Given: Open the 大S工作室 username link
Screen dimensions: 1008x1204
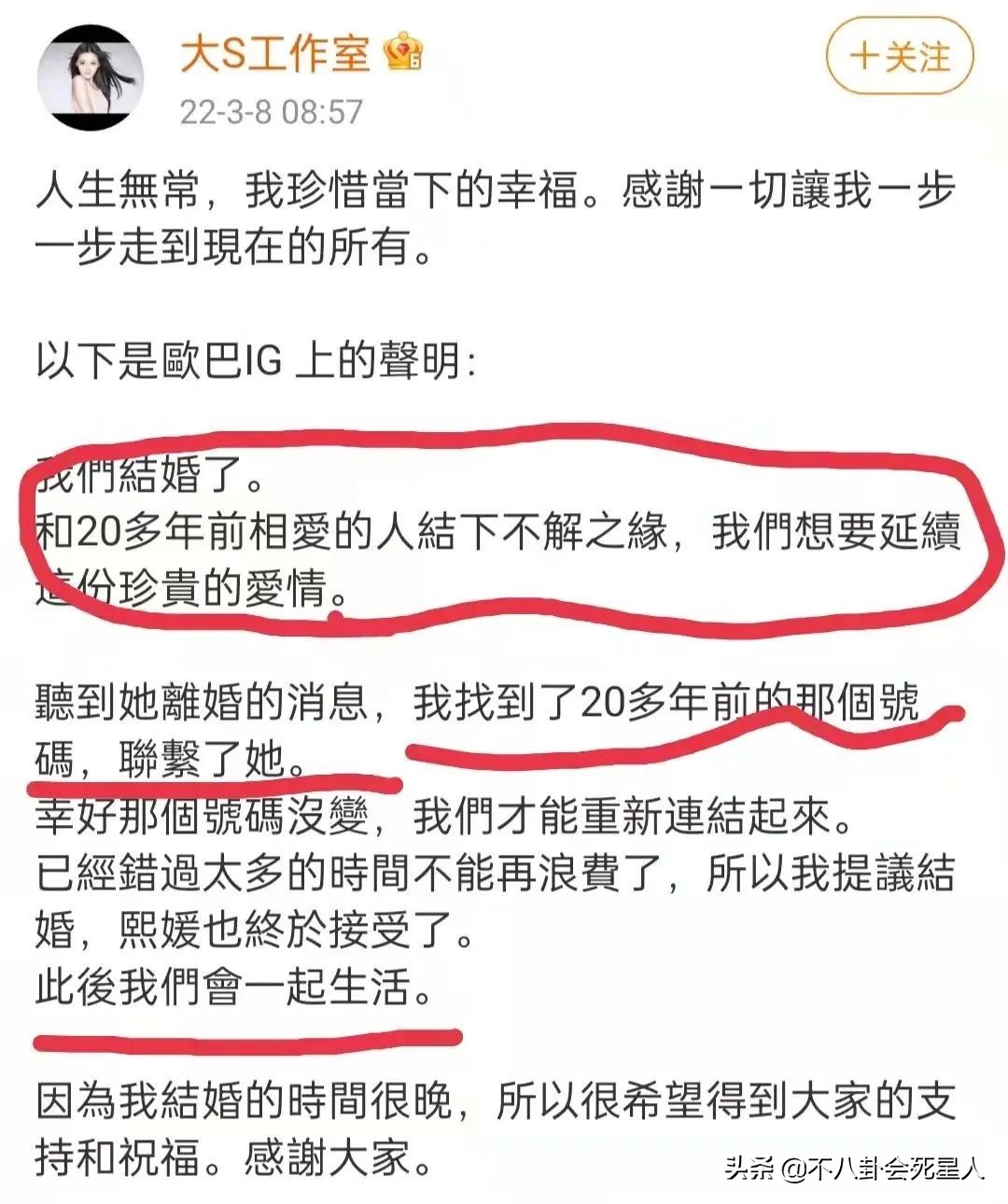Looking at the screenshot, I should tap(274, 53).
